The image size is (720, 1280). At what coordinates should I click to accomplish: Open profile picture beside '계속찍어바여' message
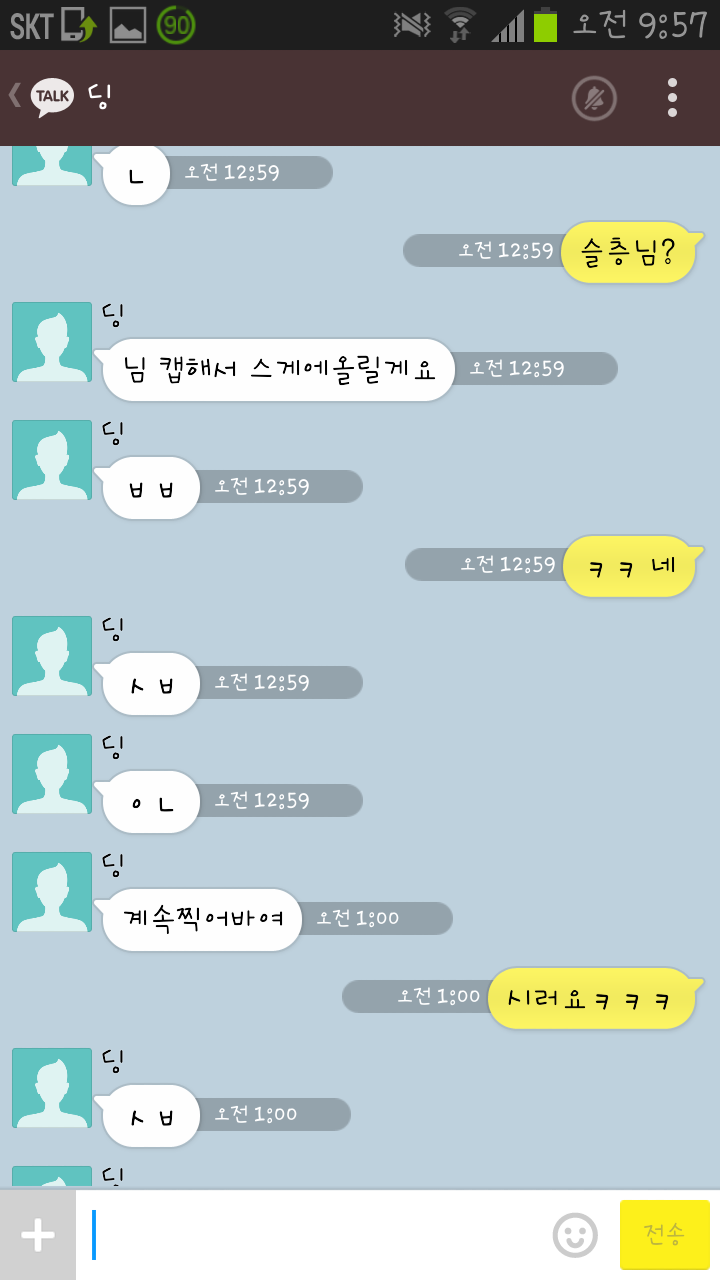pos(52,892)
